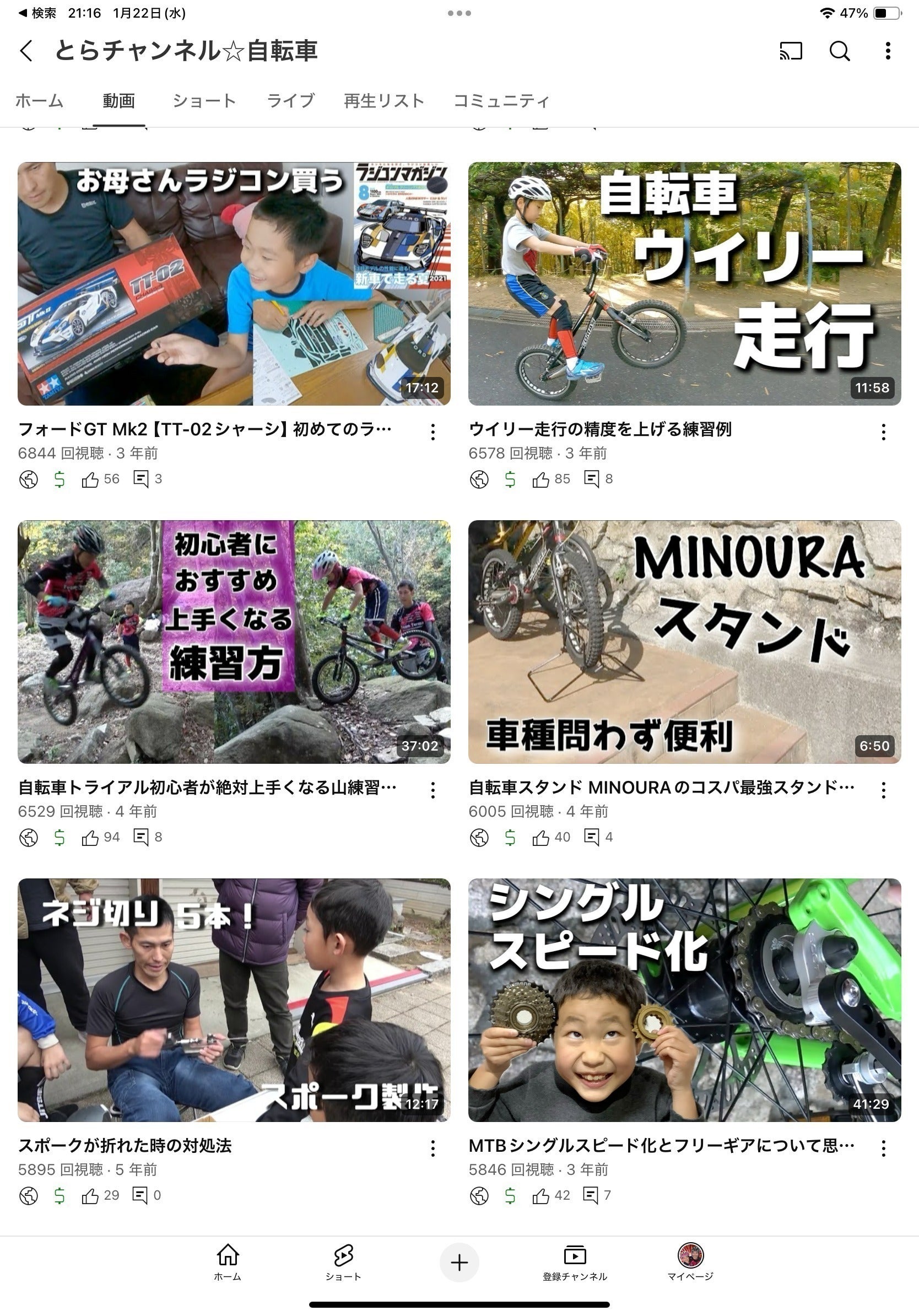Switch to the ライブ tab

click(x=290, y=101)
